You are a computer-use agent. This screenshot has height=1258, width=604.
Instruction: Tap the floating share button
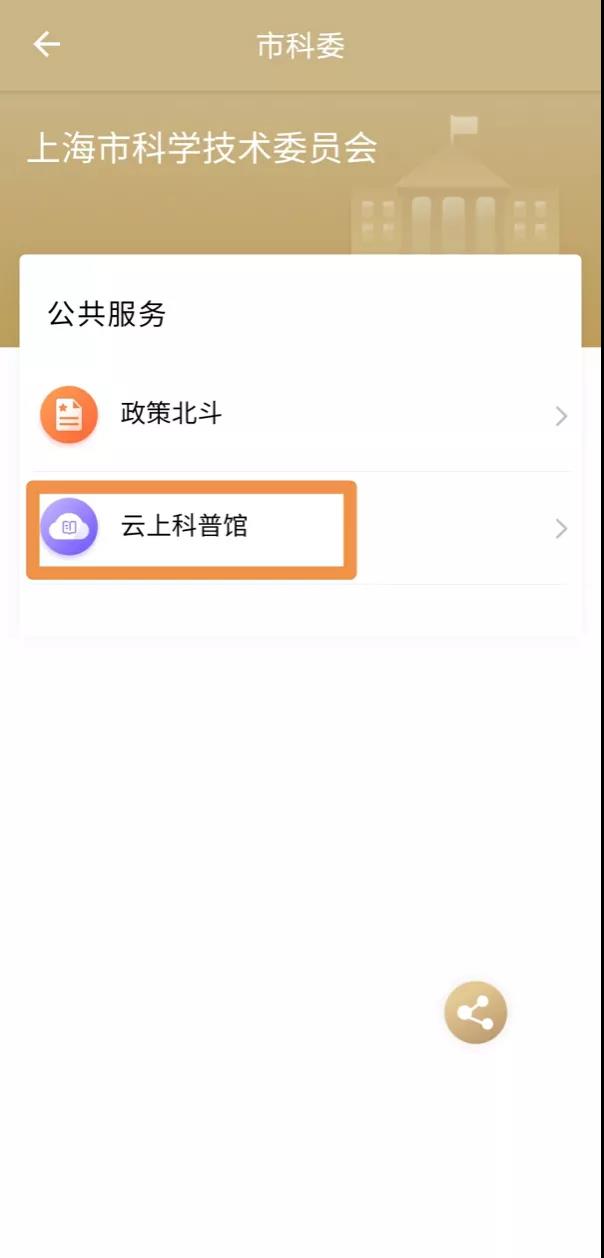tap(475, 1012)
